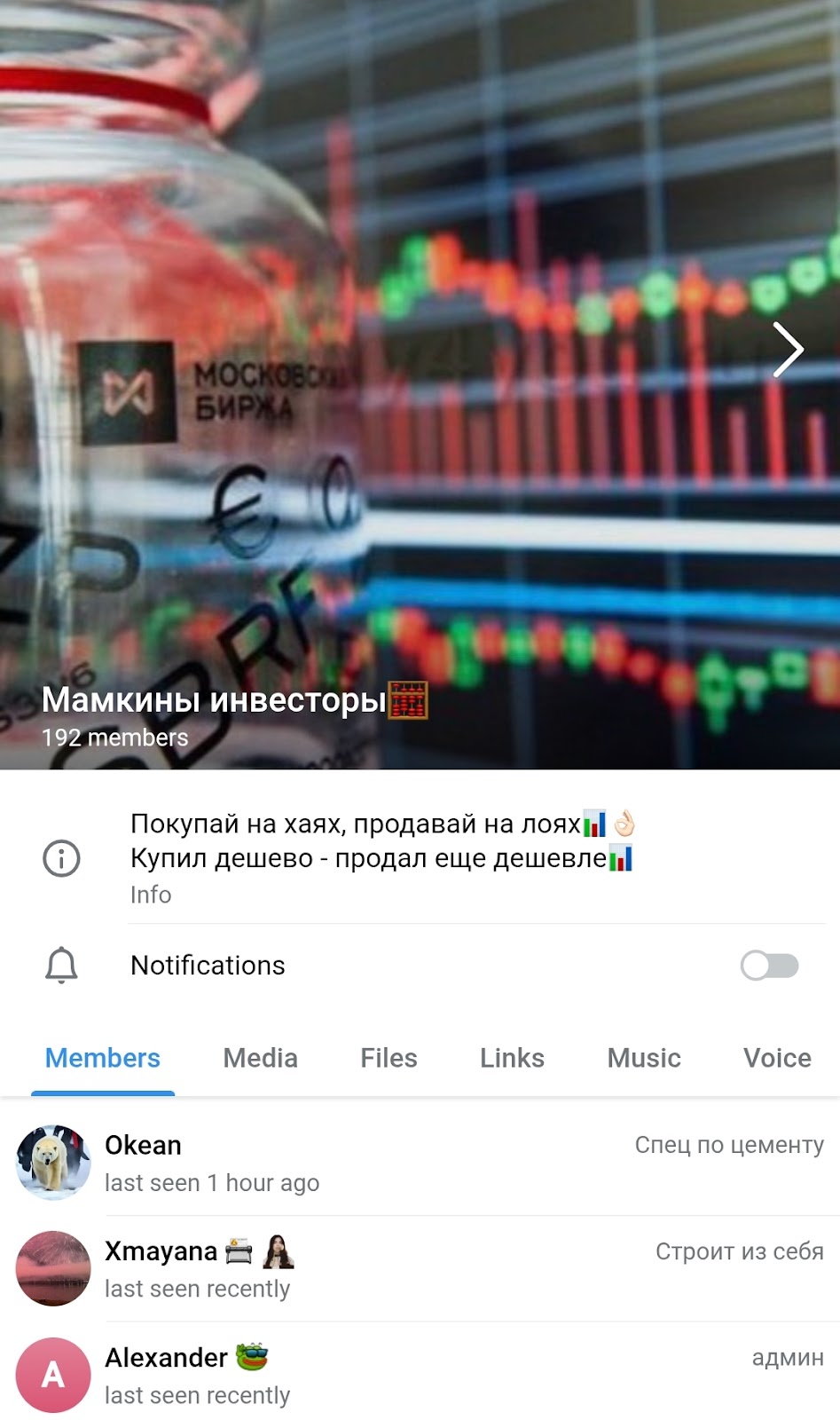Open the Files tab
This screenshot has width=840, height=1420.
[388, 1058]
